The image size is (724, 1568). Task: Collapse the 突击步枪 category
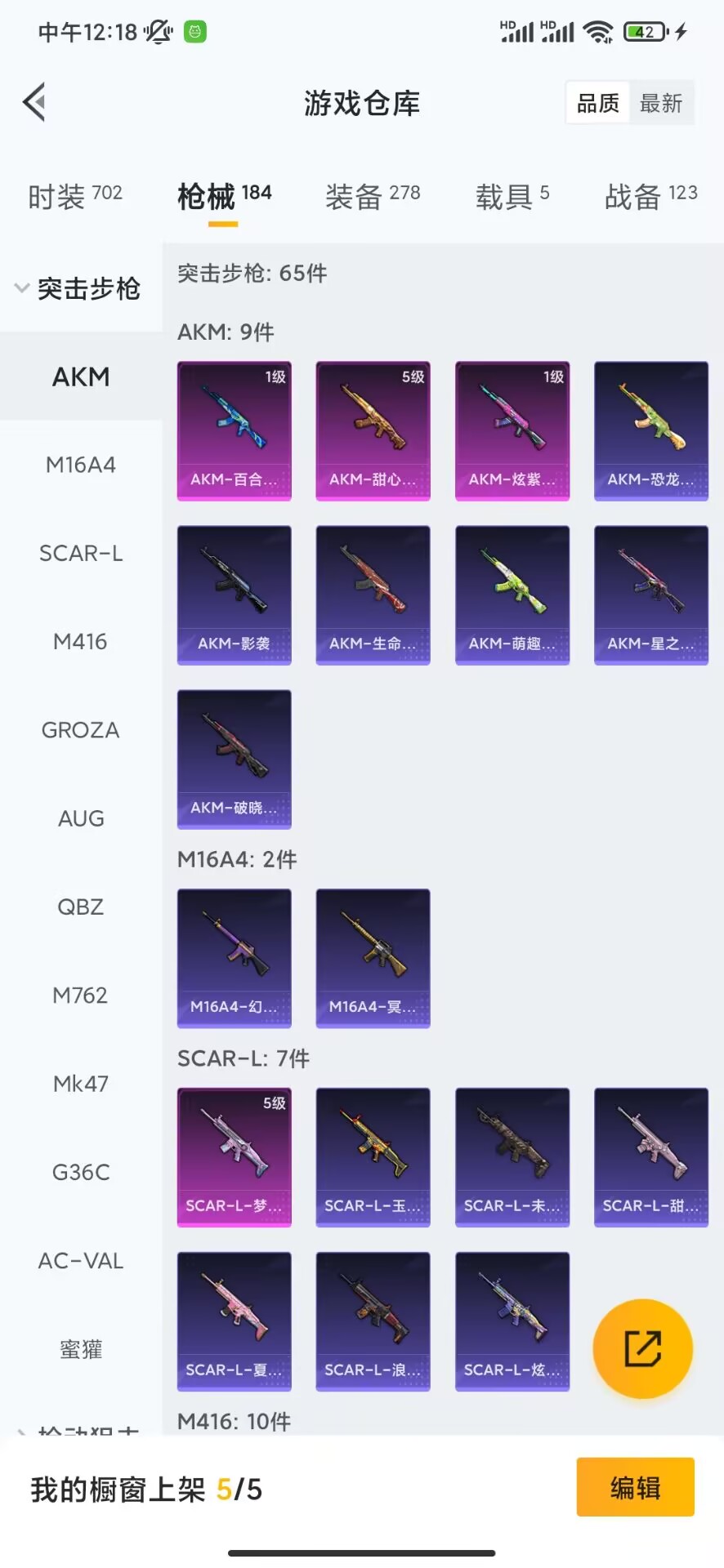click(78, 288)
